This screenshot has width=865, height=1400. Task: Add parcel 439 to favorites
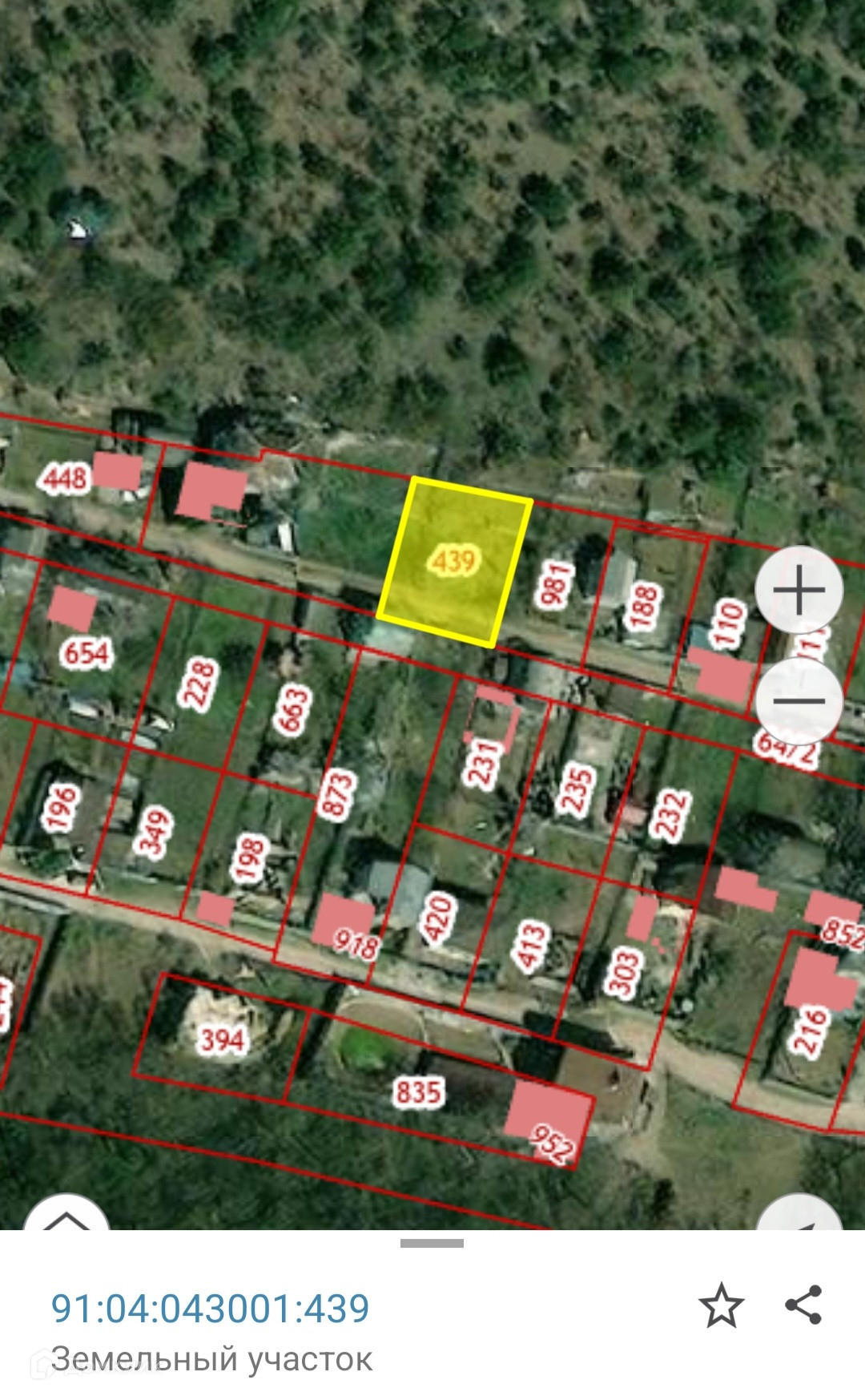[721, 1305]
